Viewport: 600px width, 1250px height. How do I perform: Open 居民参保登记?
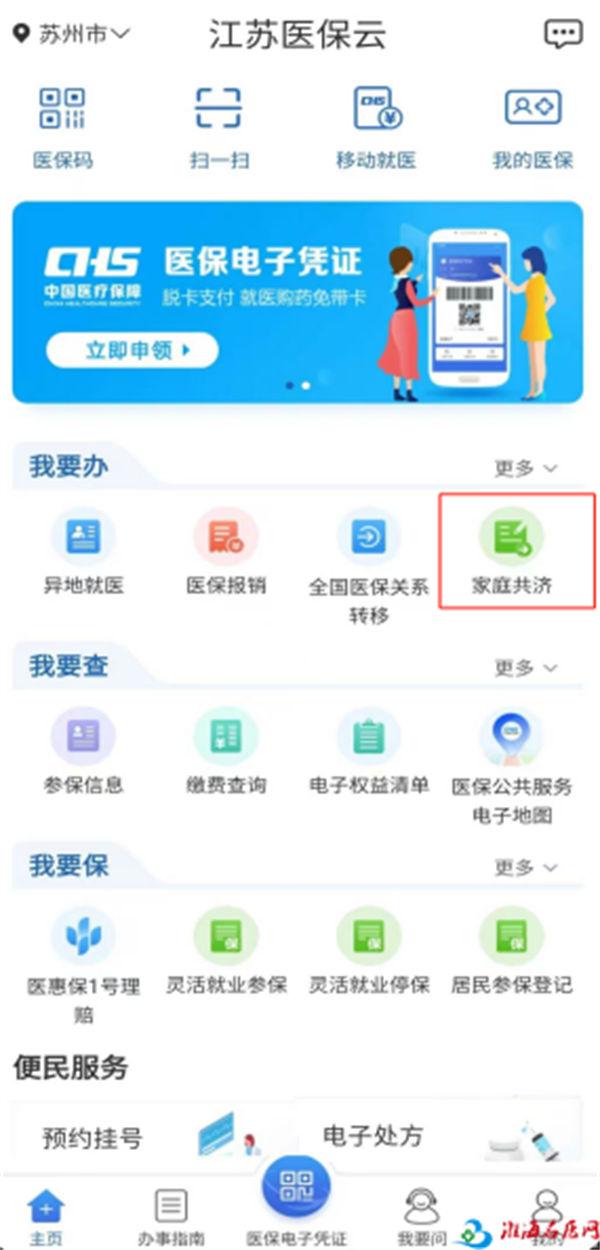coord(512,953)
